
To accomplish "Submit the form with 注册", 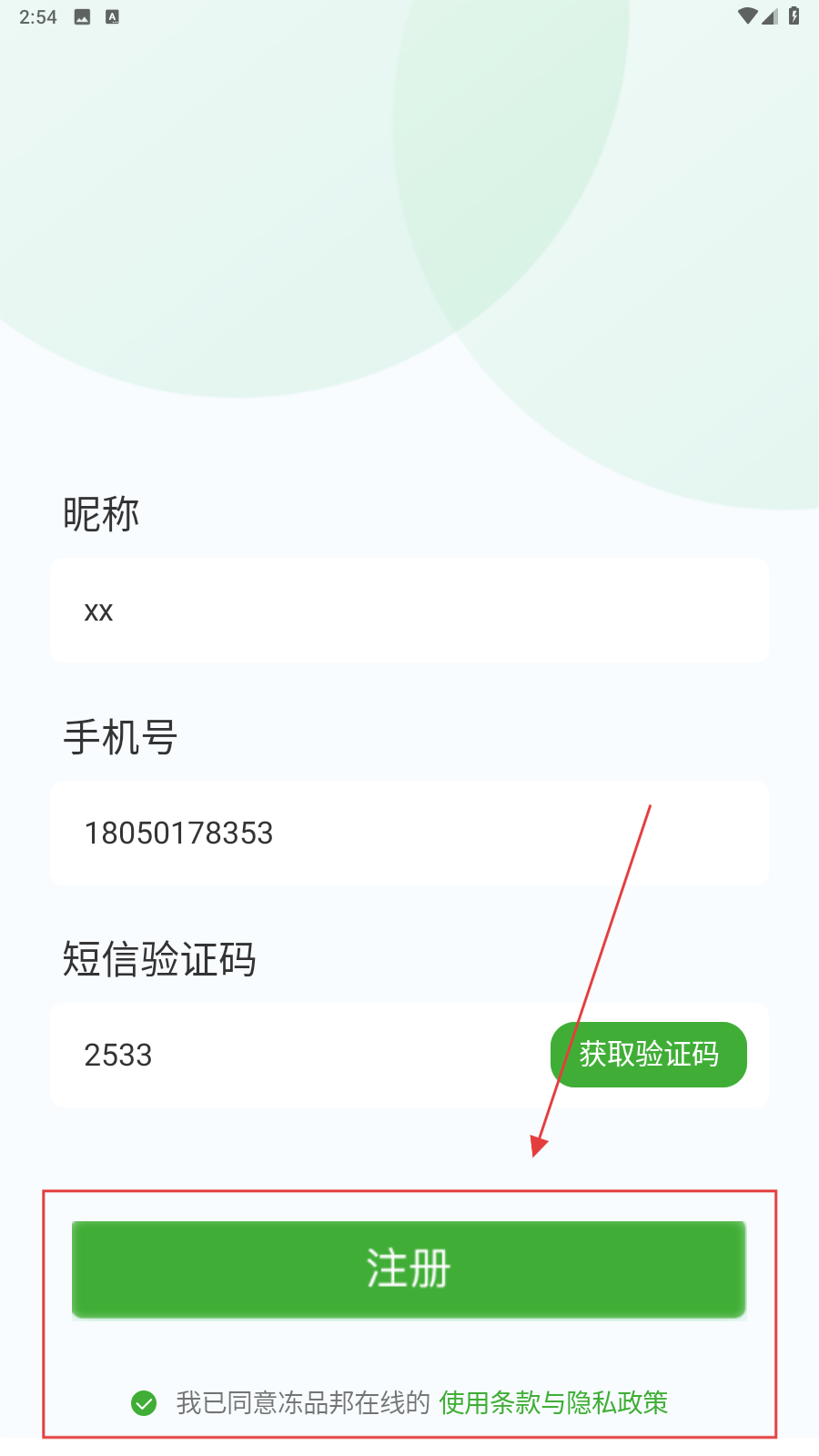I will click(x=409, y=1269).
